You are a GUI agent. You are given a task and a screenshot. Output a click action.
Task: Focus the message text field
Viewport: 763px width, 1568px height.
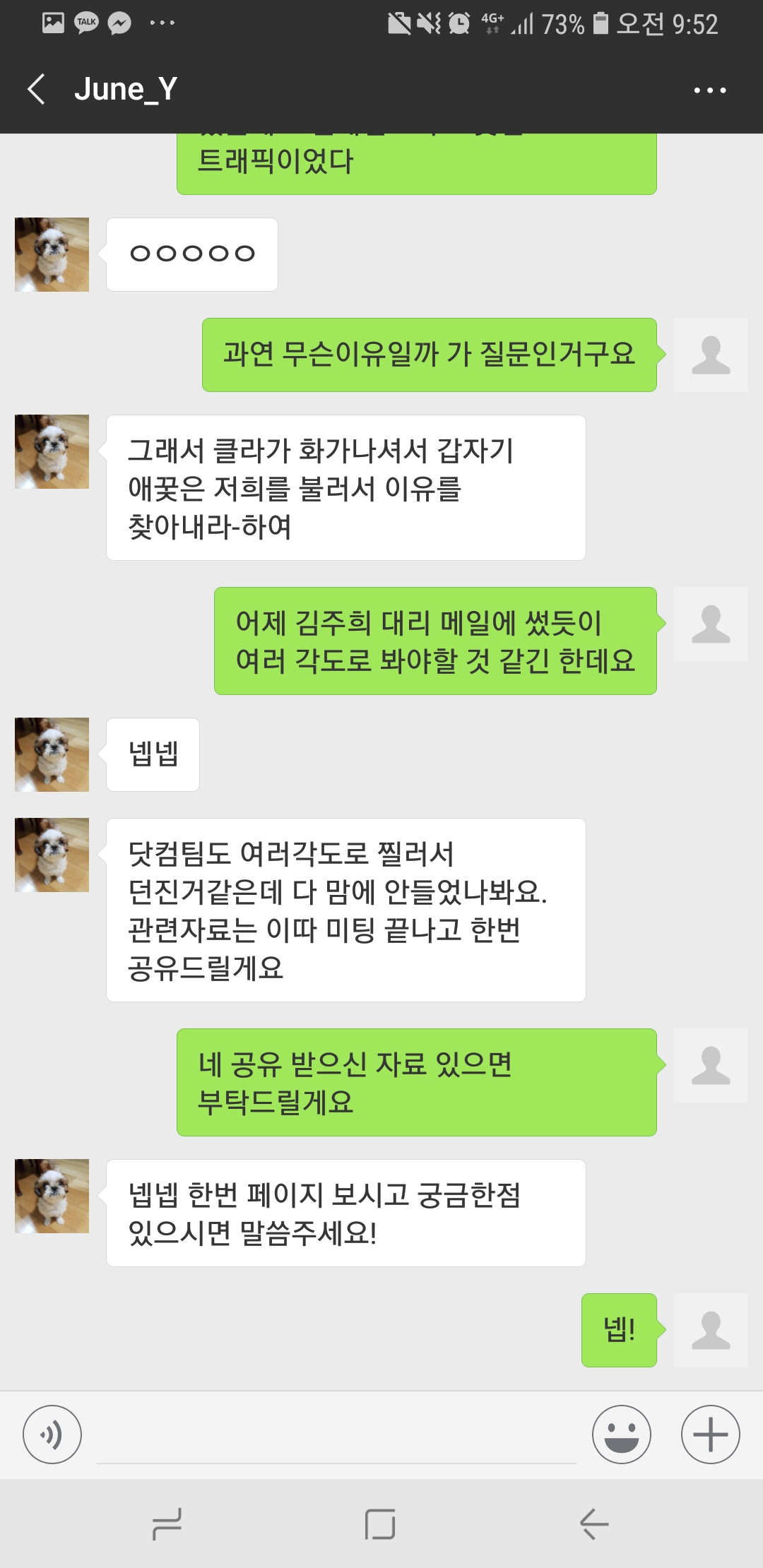click(336, 1437)
